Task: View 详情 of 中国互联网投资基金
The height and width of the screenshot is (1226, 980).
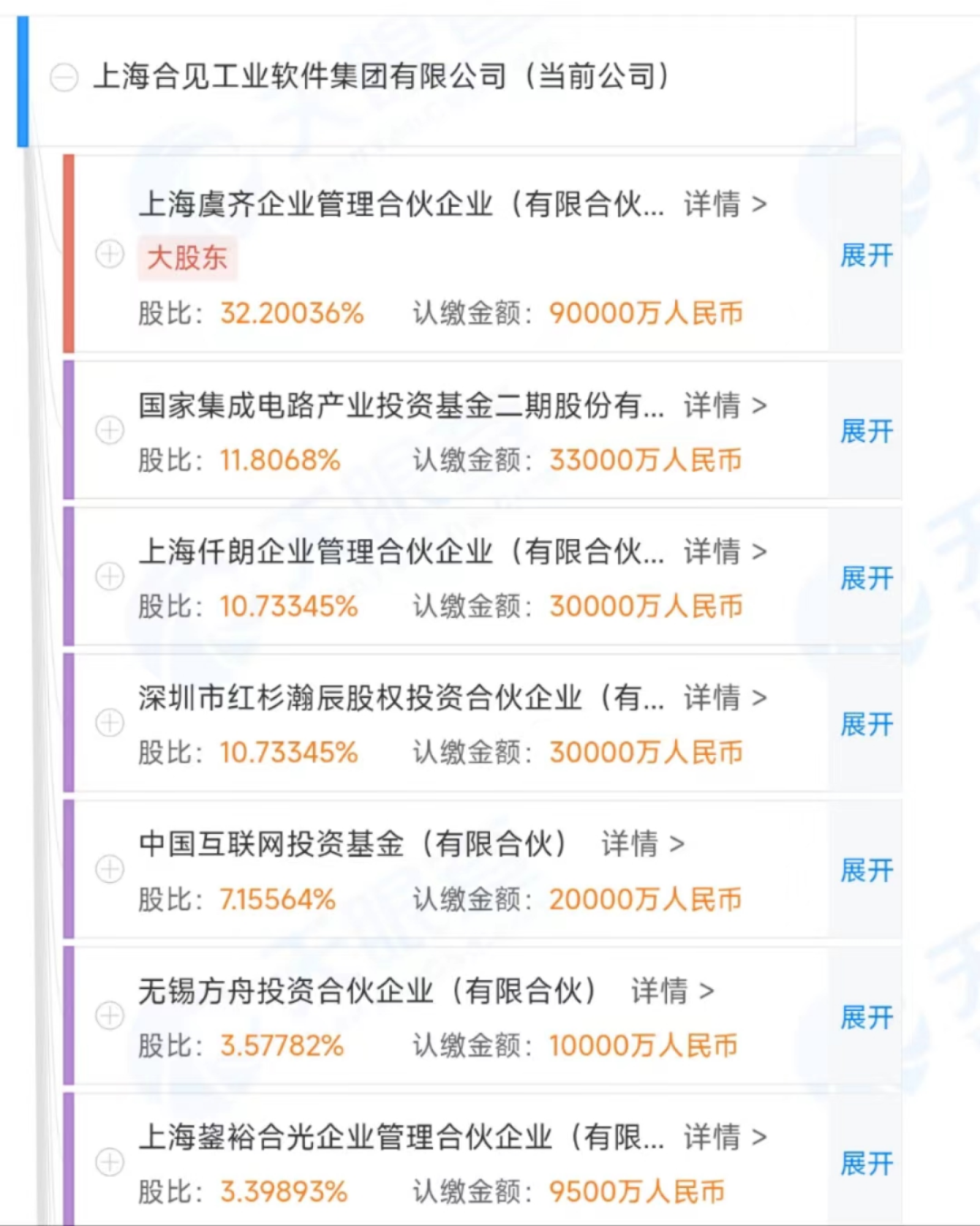Action: pyautogui.click(x=642, y=843)
